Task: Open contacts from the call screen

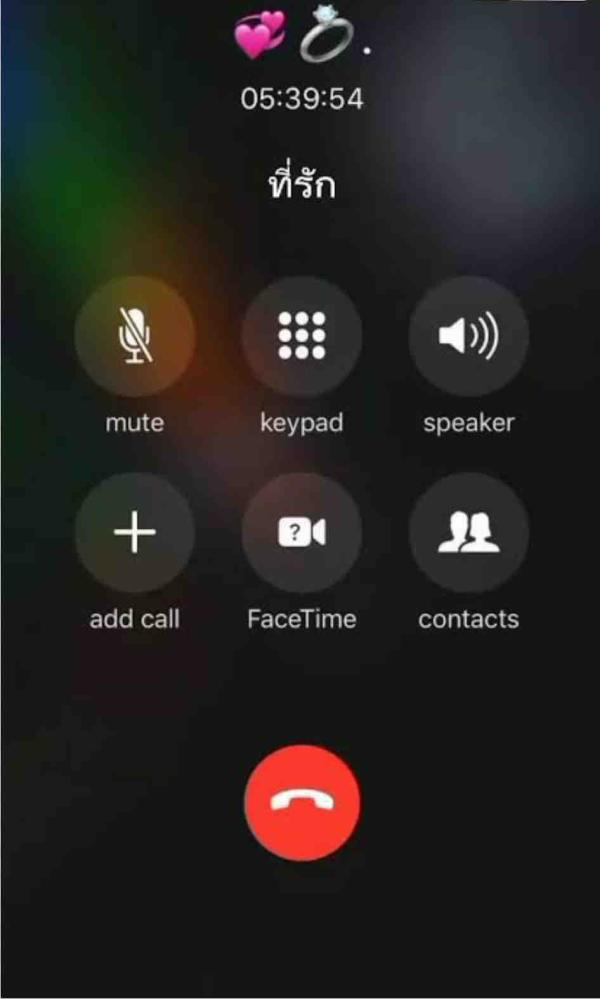Action: (x=468, y=533)
